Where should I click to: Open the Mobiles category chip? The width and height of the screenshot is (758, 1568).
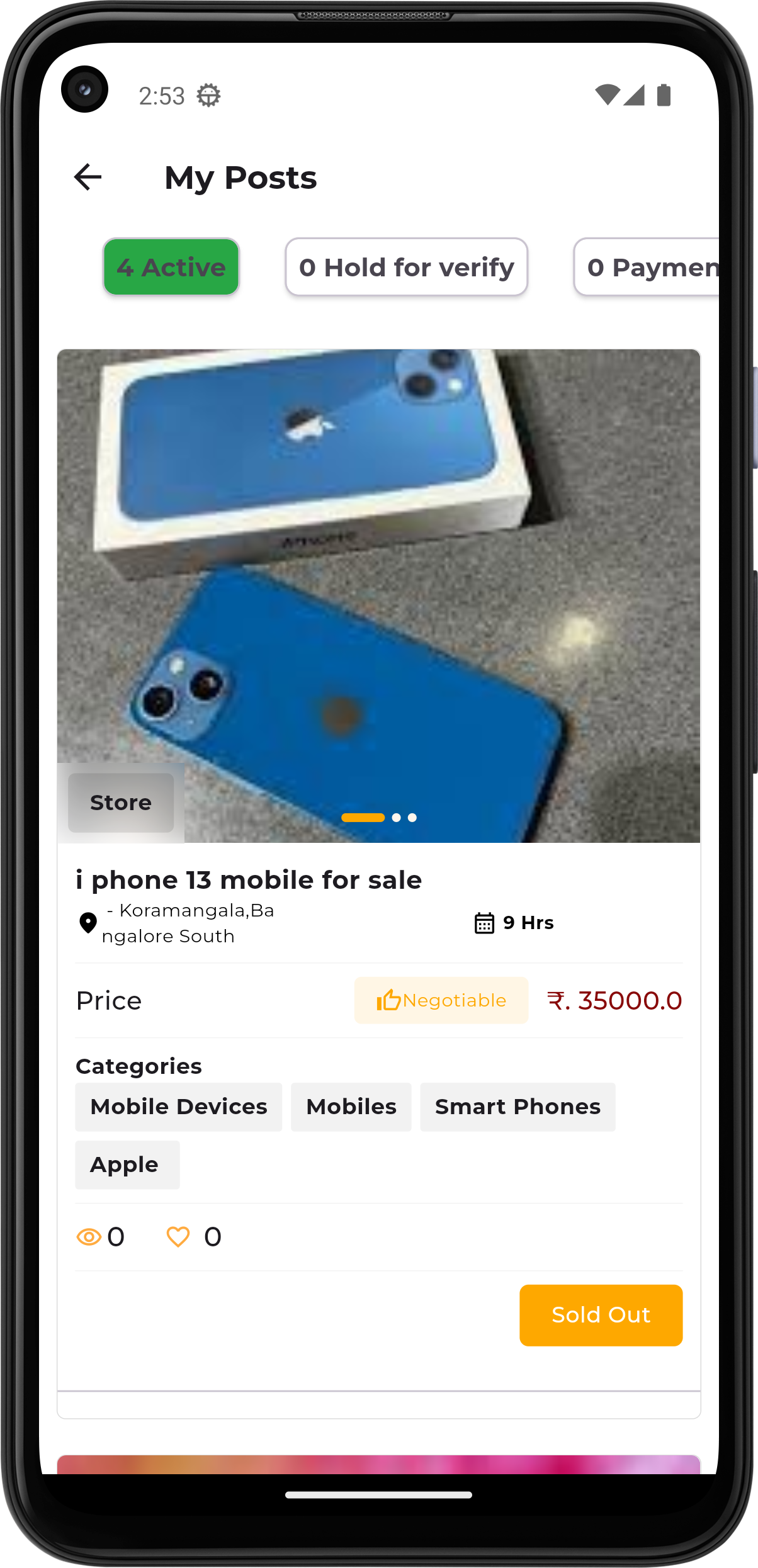[x=351, y=1107]
